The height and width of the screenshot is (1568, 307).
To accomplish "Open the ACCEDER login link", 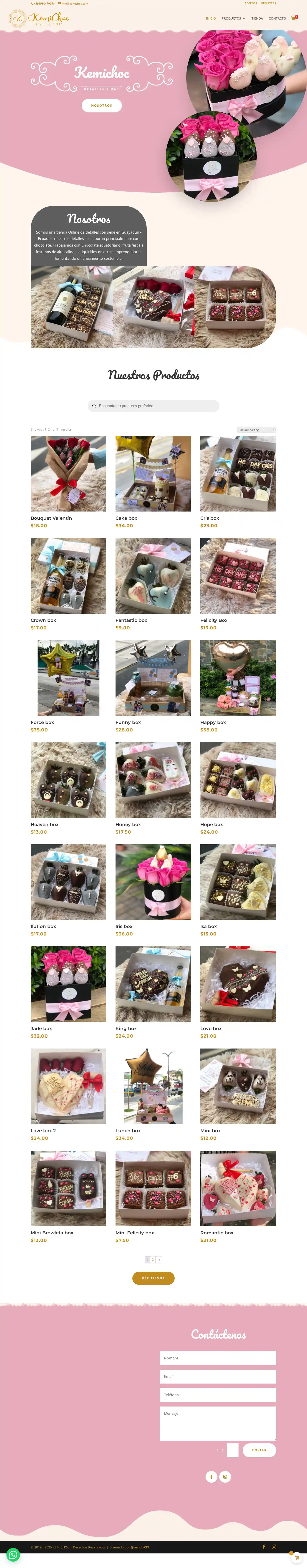I will pyautogui.click(x=250, y=3).
